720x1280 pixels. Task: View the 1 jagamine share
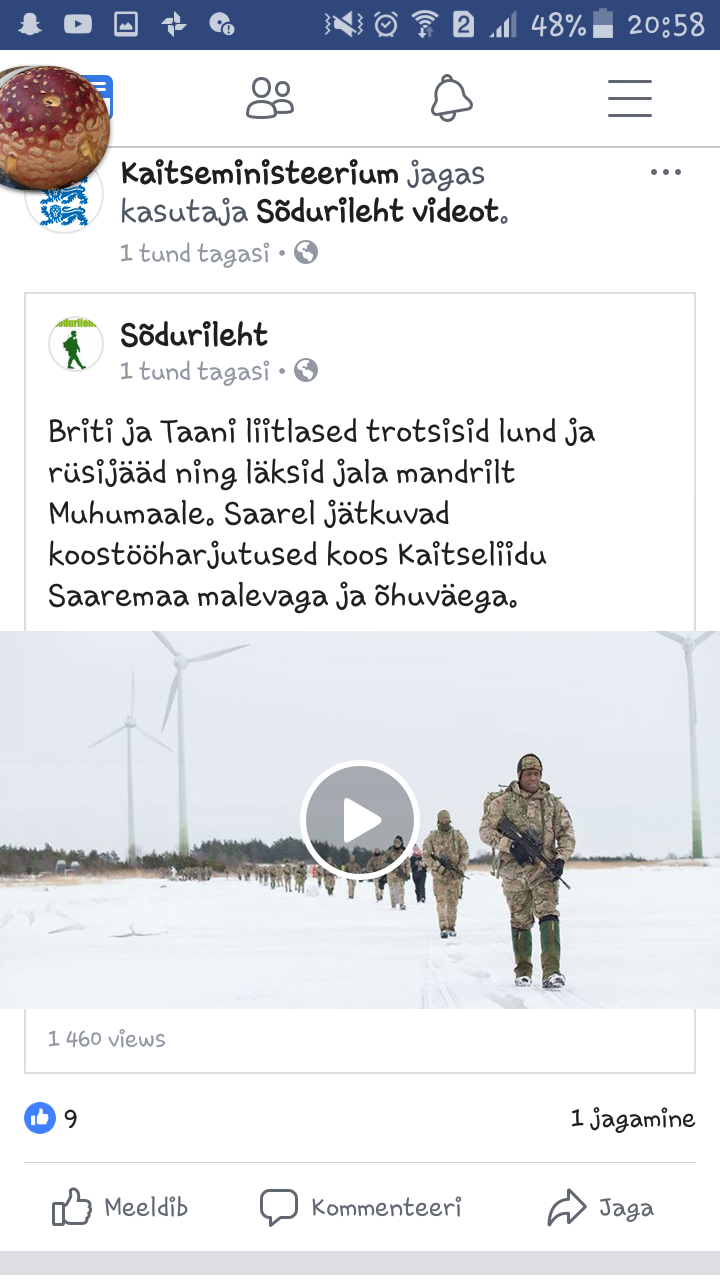[632, 1119]
